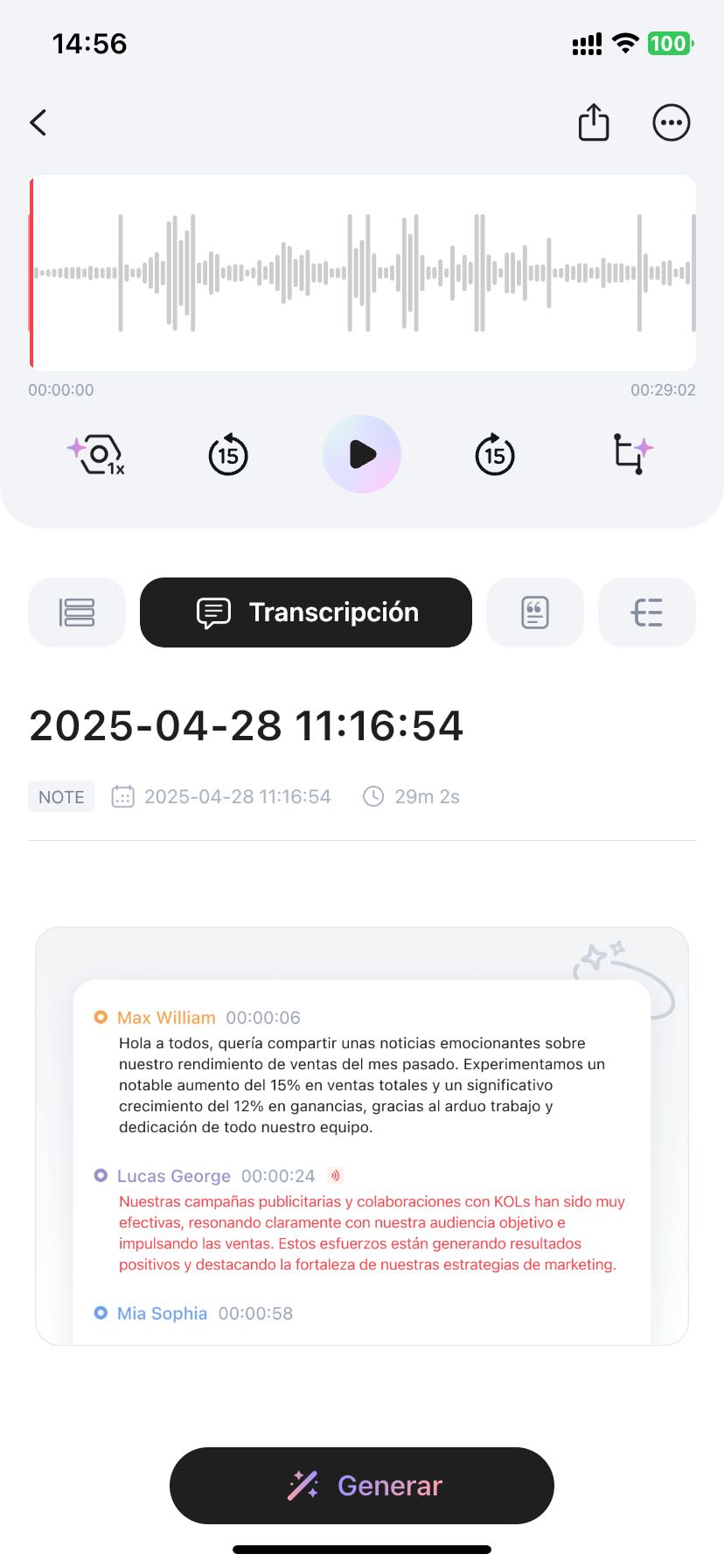Image resolution: width=724 pixels, height=1568 pixels.
Task: Play the audio recording
Action: pos(362,454)
